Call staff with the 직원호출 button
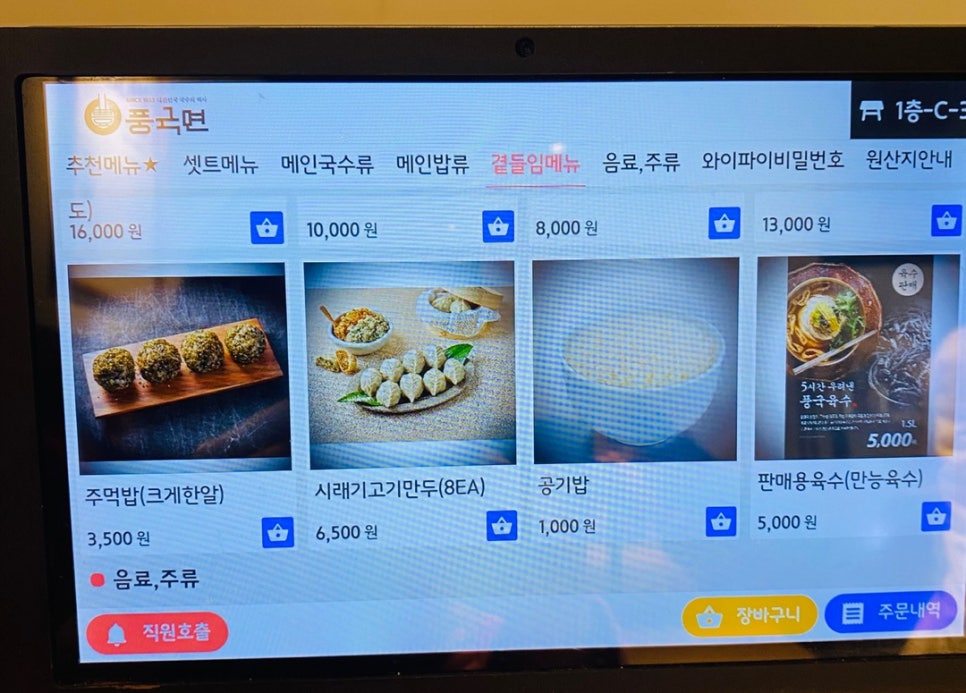Image resolution: width=966 pixels, height=693 pixels. pos(157,632)
